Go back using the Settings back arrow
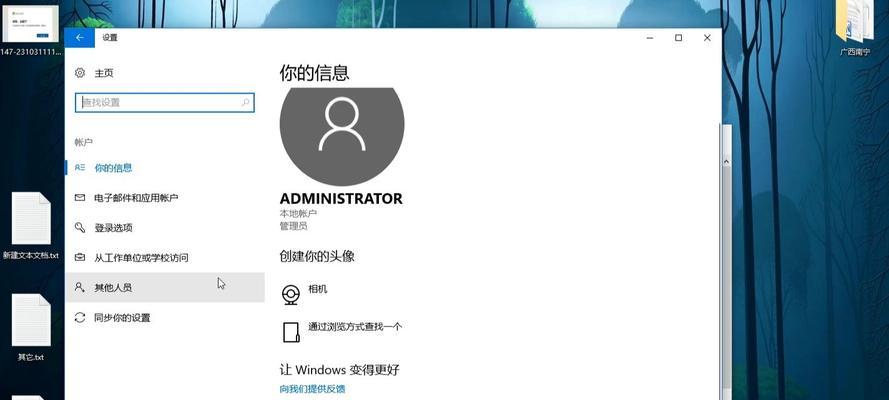 79,38
